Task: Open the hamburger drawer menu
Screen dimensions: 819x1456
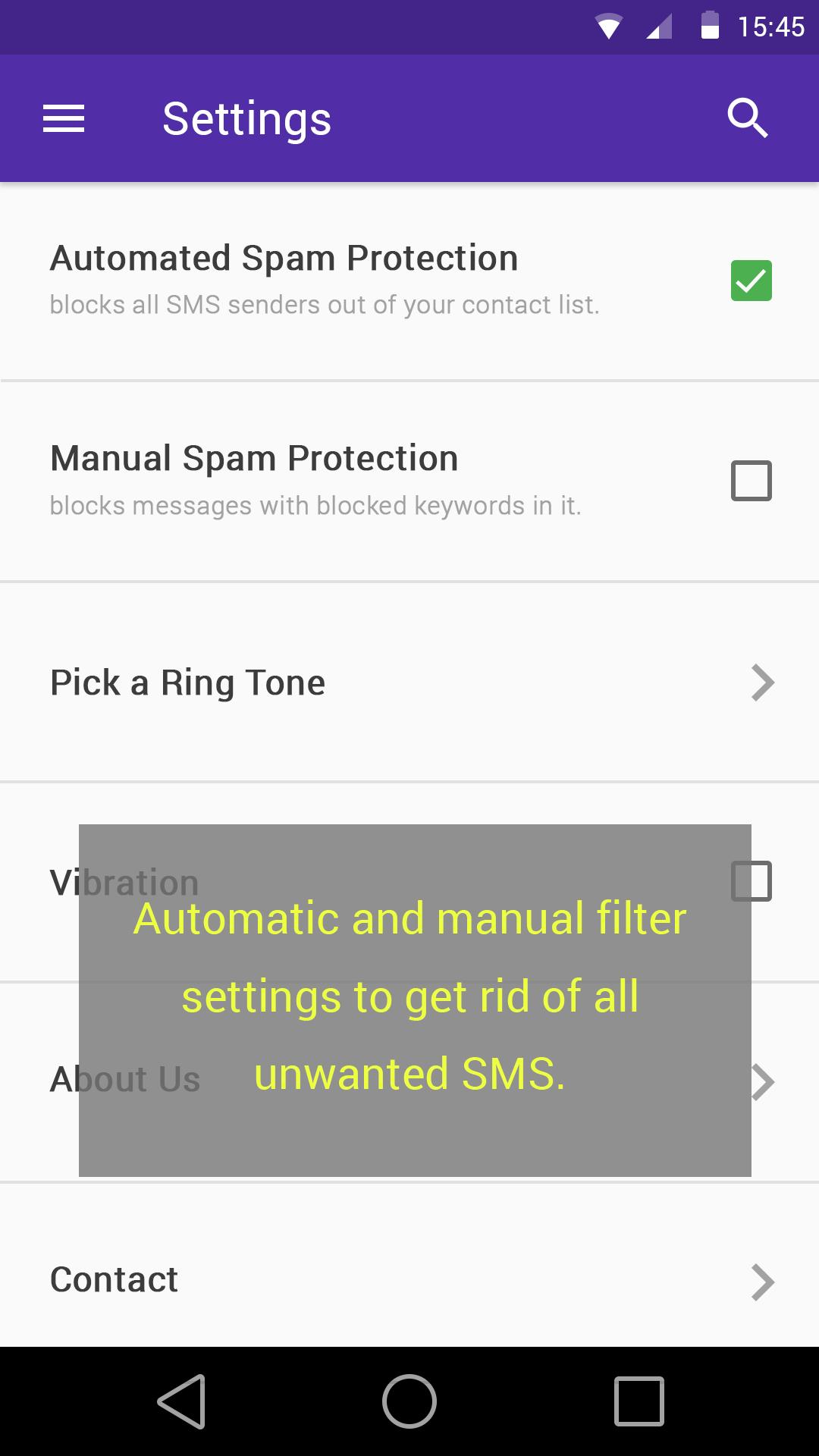Action: (64, 119)
